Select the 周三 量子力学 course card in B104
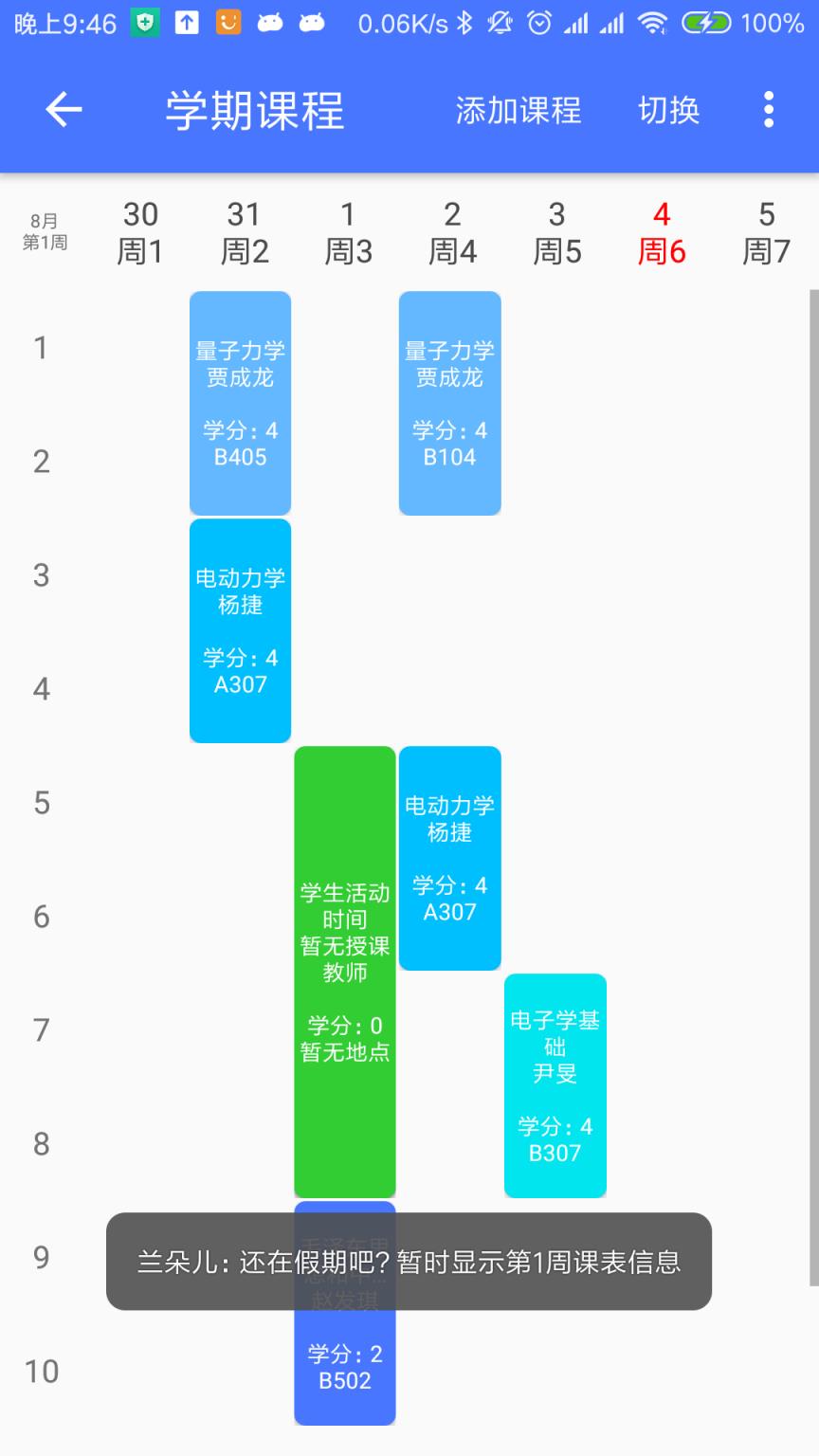The height and width of the screenshot is (1456, 819). click(x=449, y=403)
